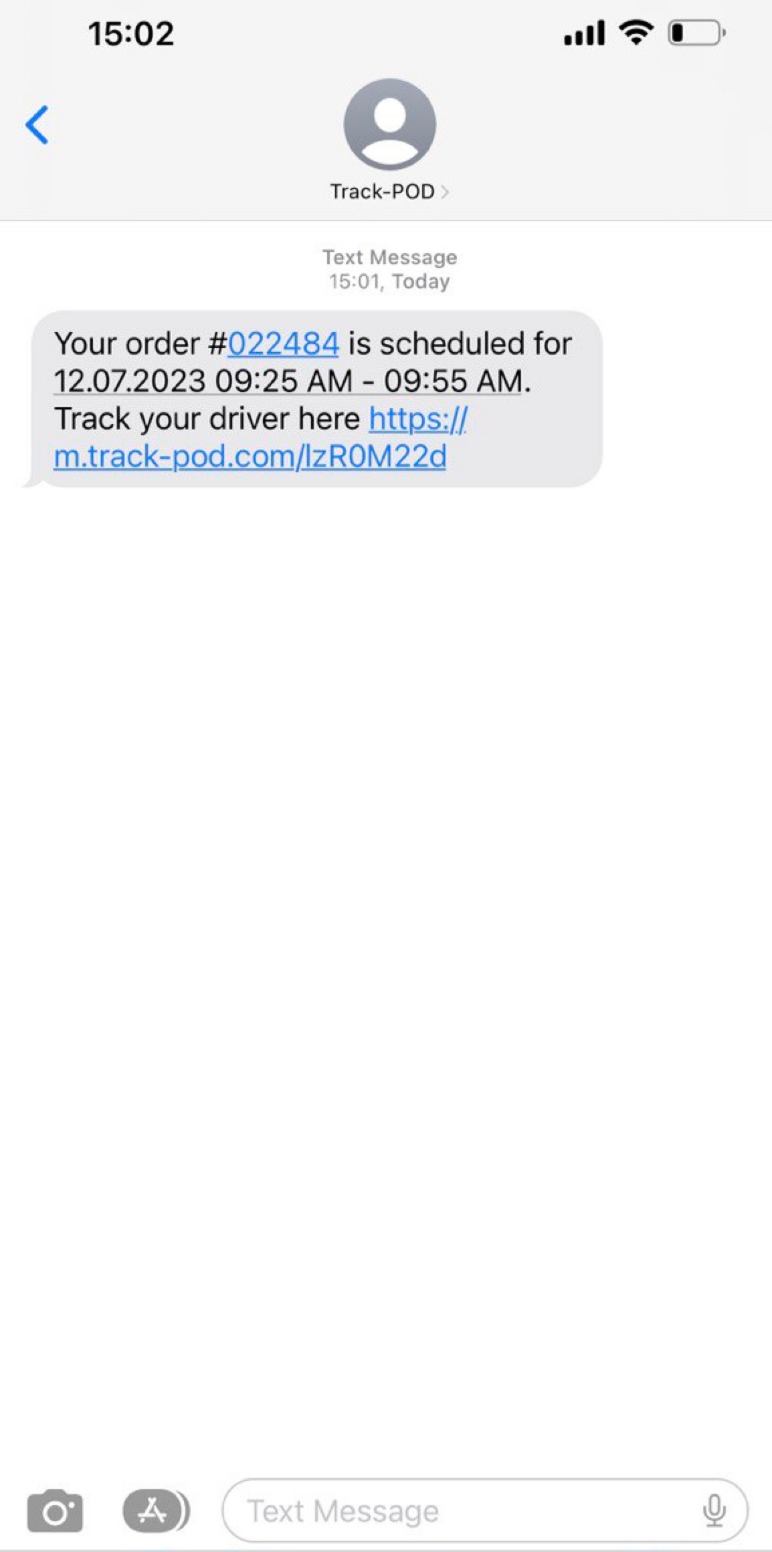Open the camera to attach a photo
772x1552 pixels.
[55, 1511]
